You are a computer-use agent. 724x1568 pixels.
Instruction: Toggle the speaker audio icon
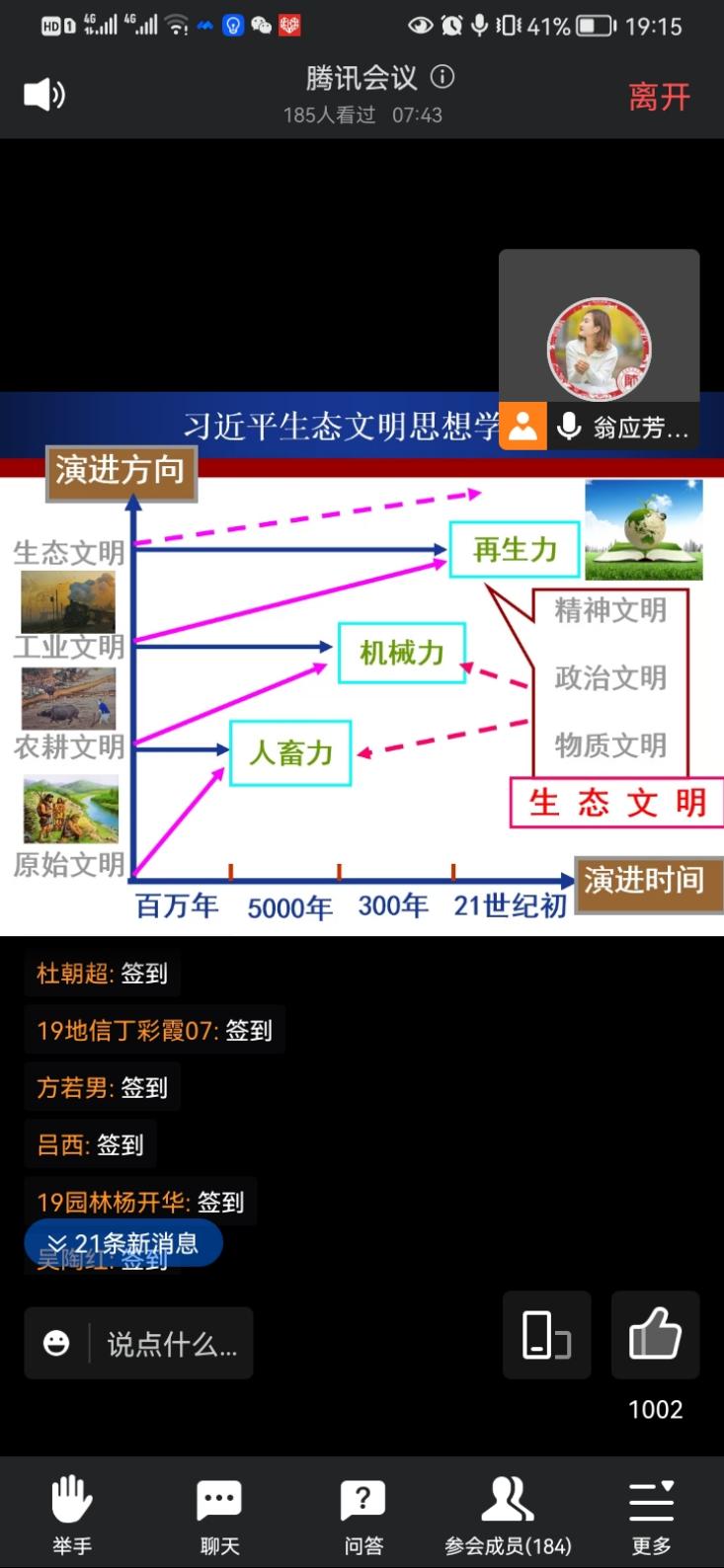tap(43, 95)
